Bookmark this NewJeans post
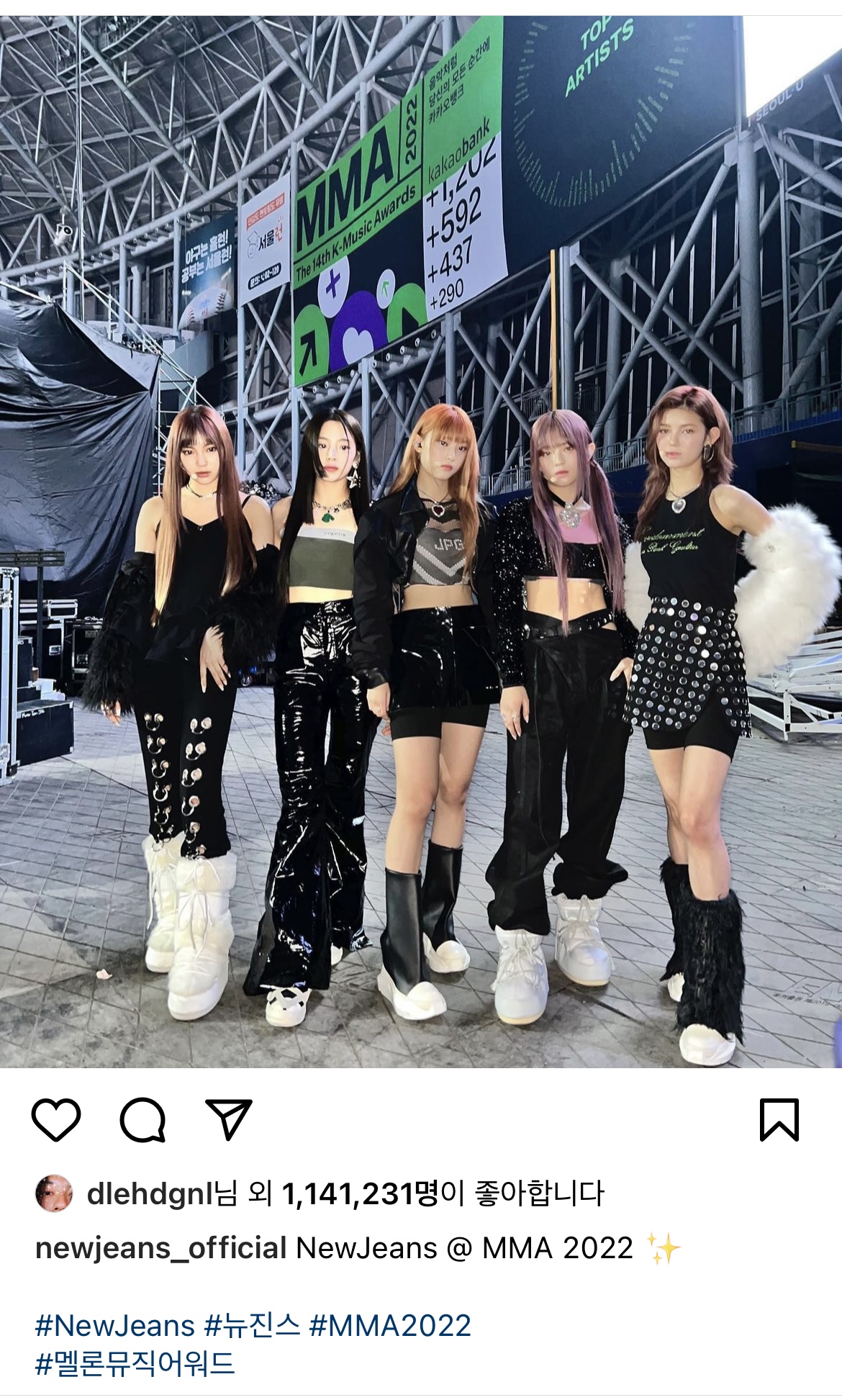 (779, 1119)
